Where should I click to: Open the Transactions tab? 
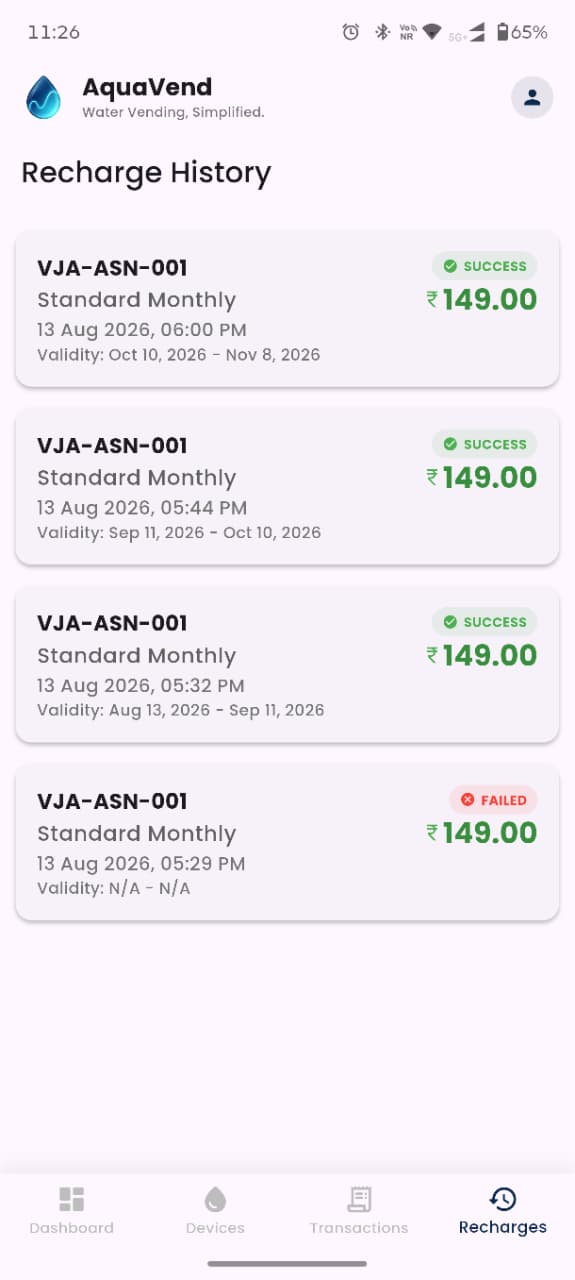pyautogui.click(x=359, y=1211)
